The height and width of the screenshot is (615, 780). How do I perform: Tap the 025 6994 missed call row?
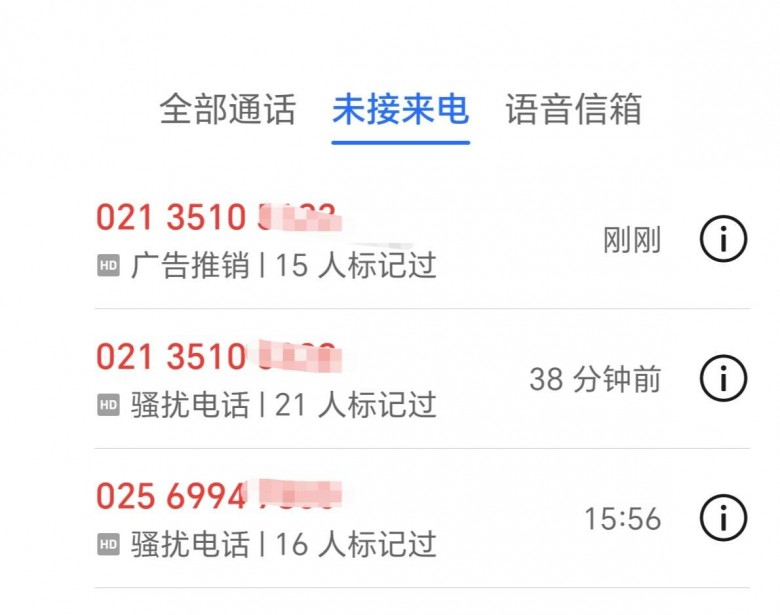tap(300, 518)
